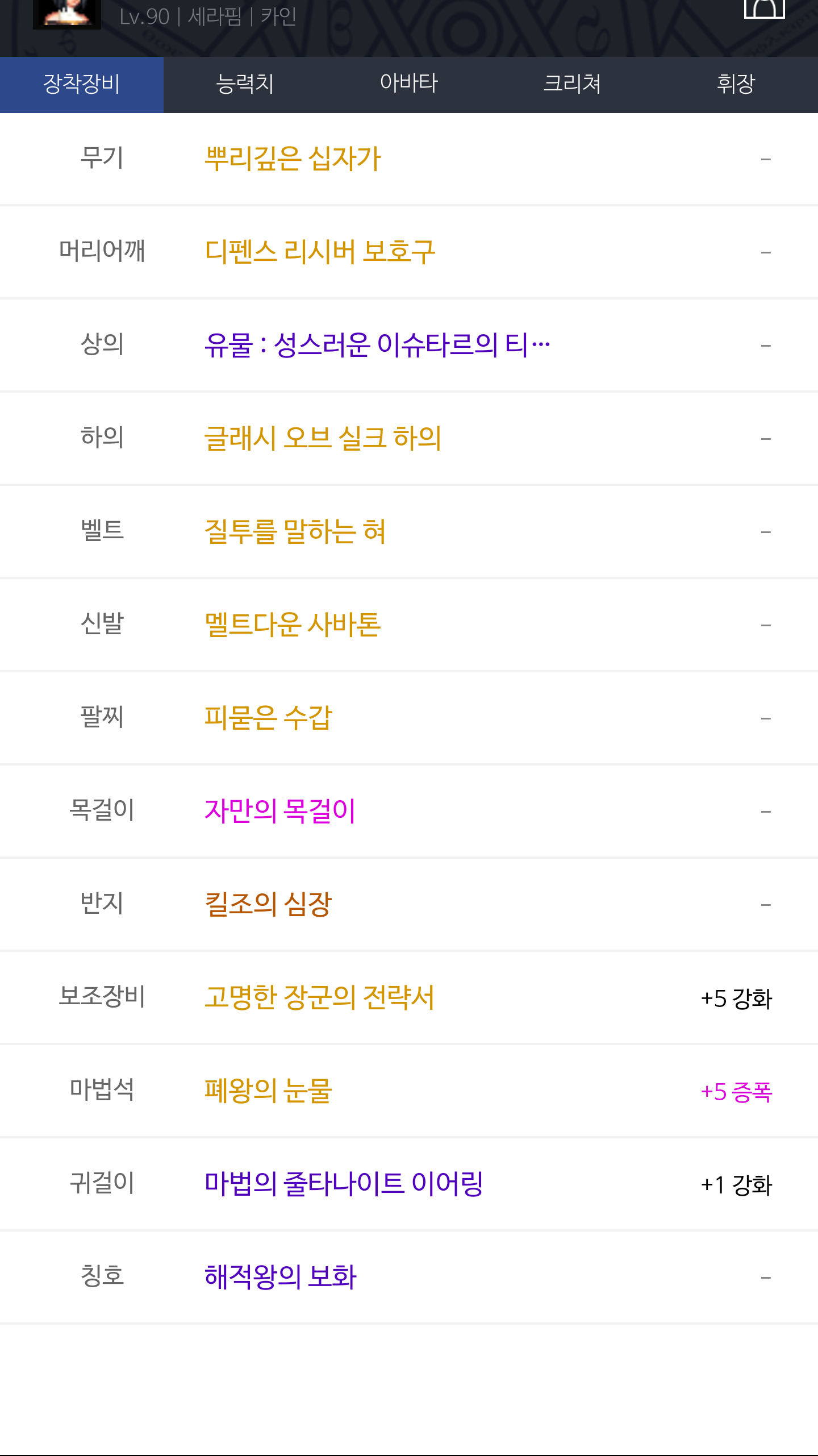Open 글래시 오브 실크 하의 item
Viewport: 818px width, 1456px height.
323,438
